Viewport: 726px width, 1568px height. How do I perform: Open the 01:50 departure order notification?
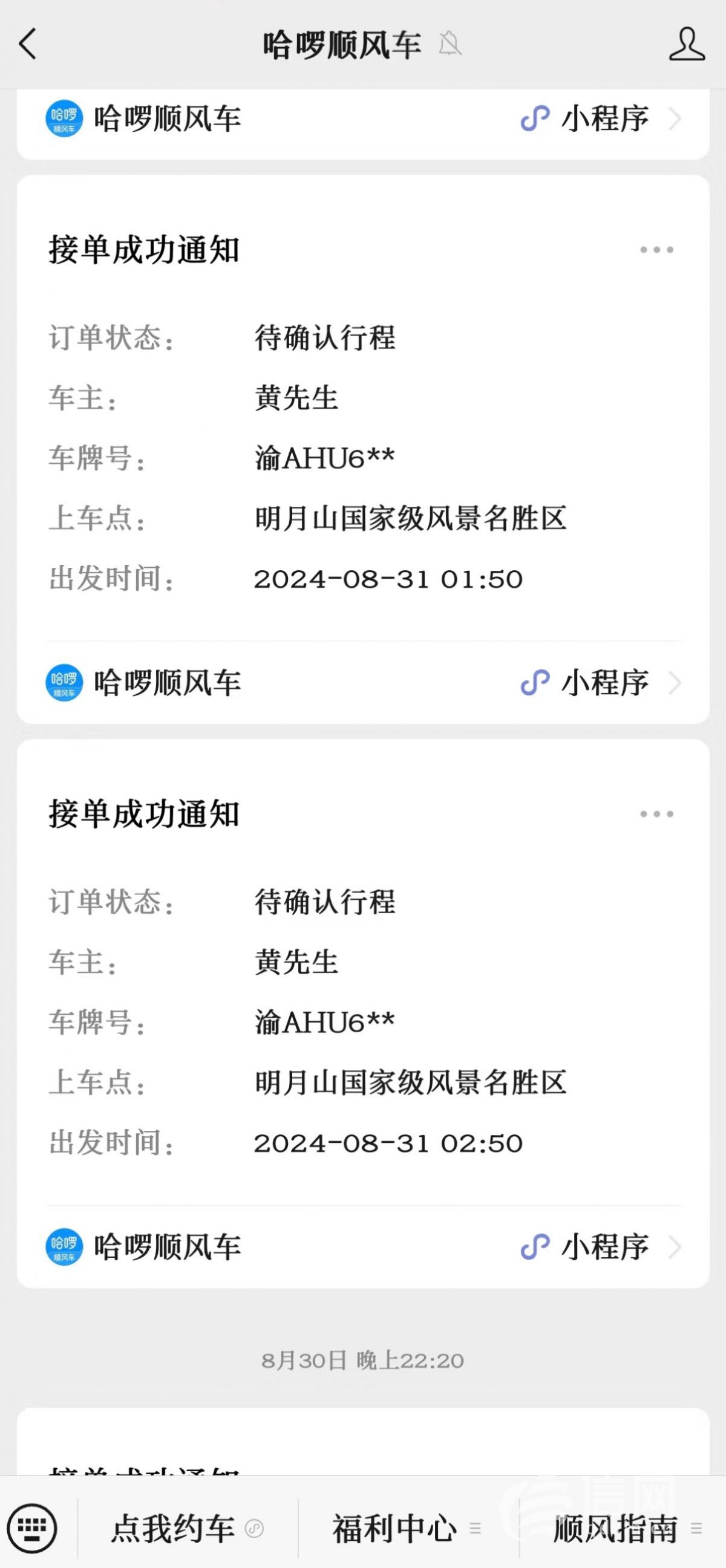(363, 457)
